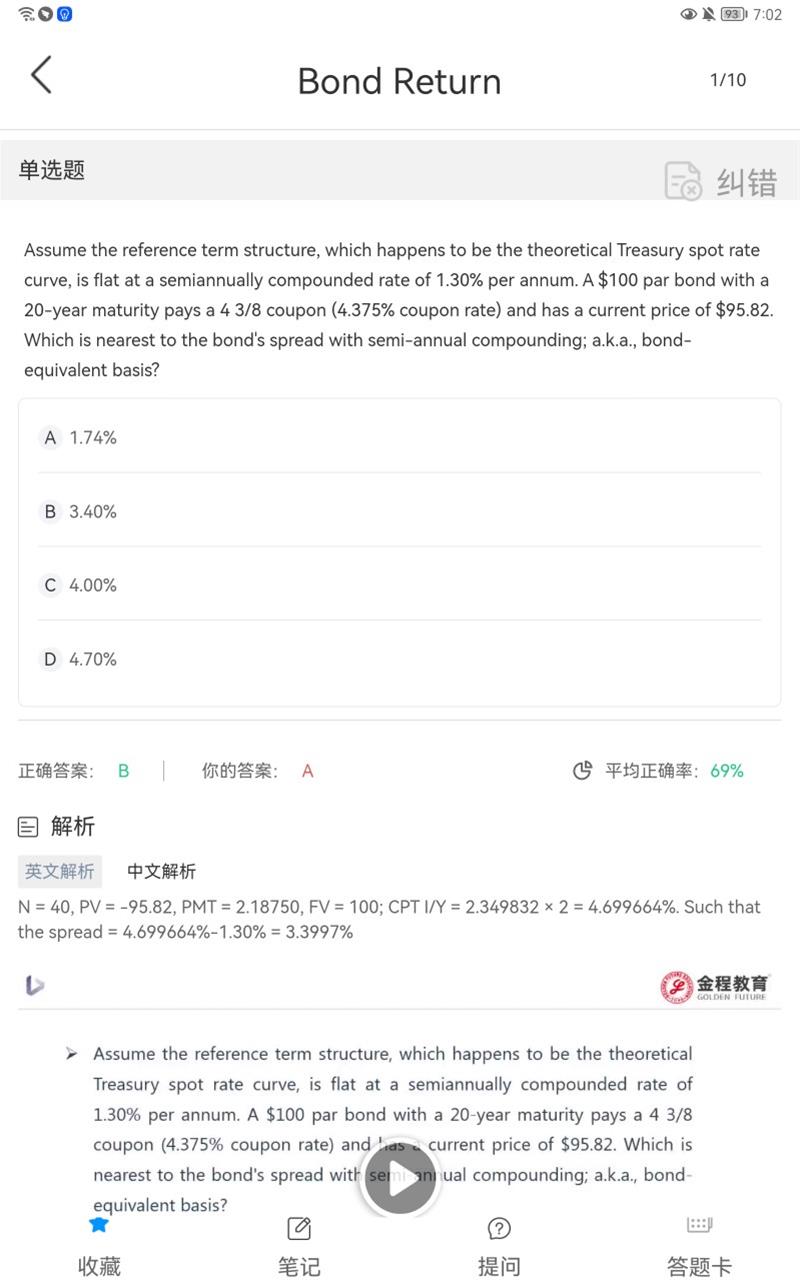Add question to 收藏 favorites
Screen dimensions: 800x1280
99,1246
